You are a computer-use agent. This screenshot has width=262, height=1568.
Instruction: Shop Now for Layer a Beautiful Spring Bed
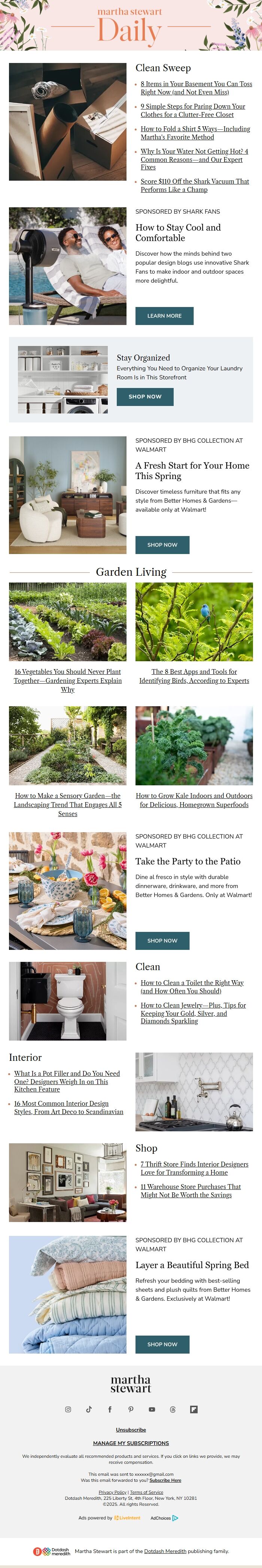point(162,1344)
